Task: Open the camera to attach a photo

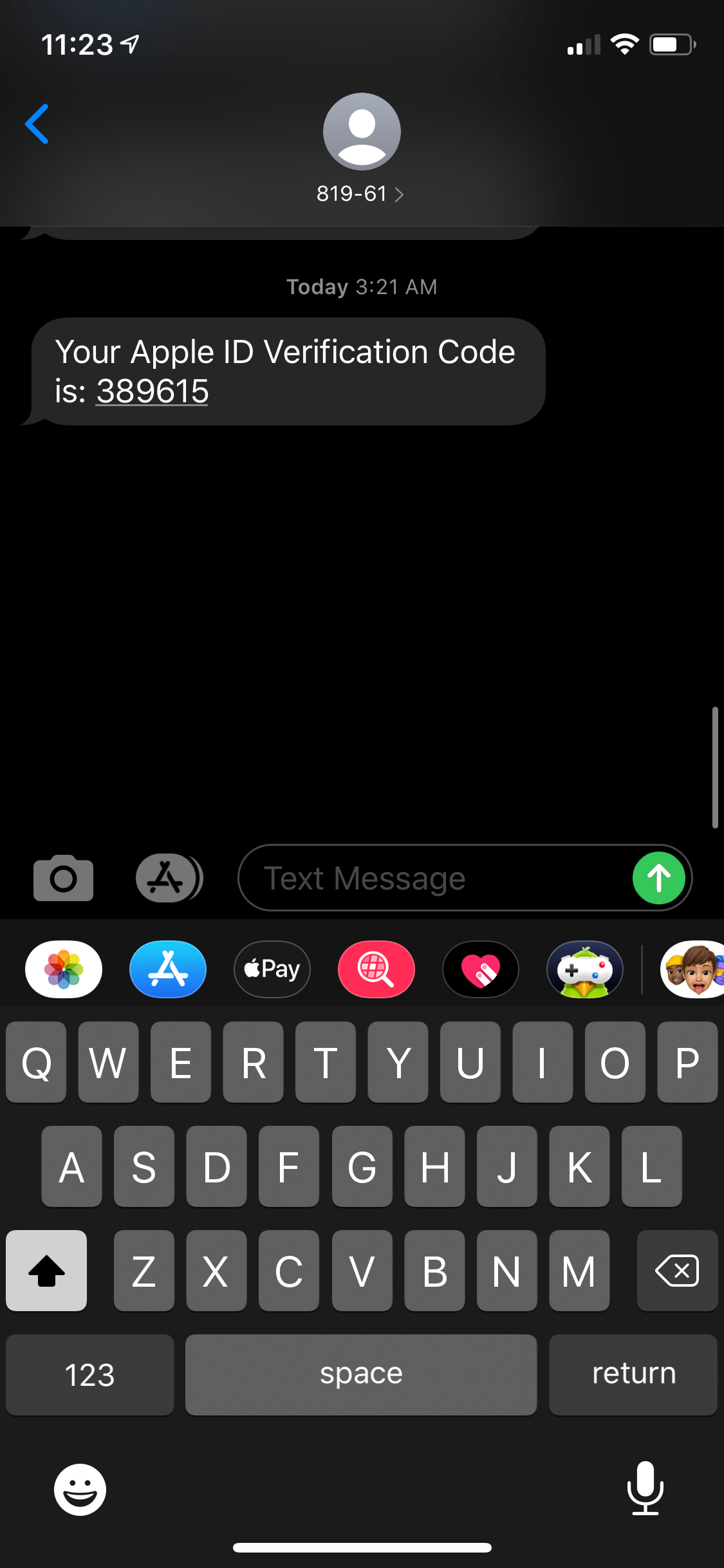Action: coord(63,877)
